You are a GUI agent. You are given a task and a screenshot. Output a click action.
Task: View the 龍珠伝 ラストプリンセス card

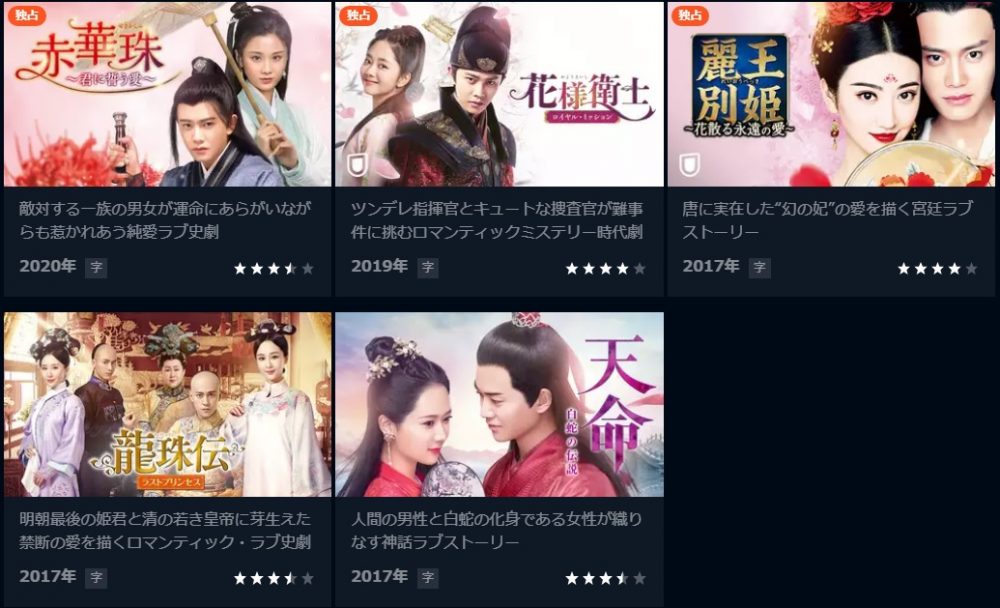click(x=167, y=405)
